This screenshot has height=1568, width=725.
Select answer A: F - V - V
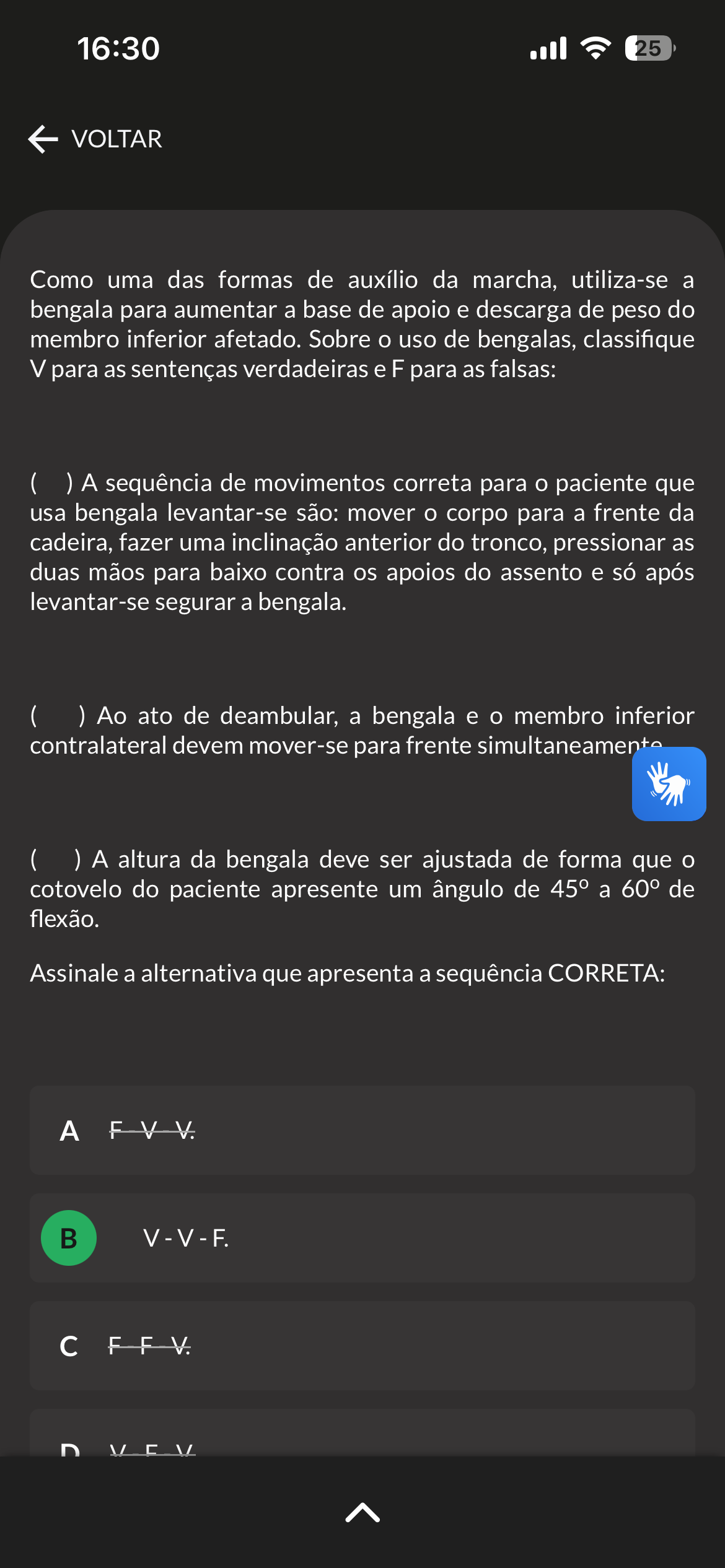(x=362, y=1130)
